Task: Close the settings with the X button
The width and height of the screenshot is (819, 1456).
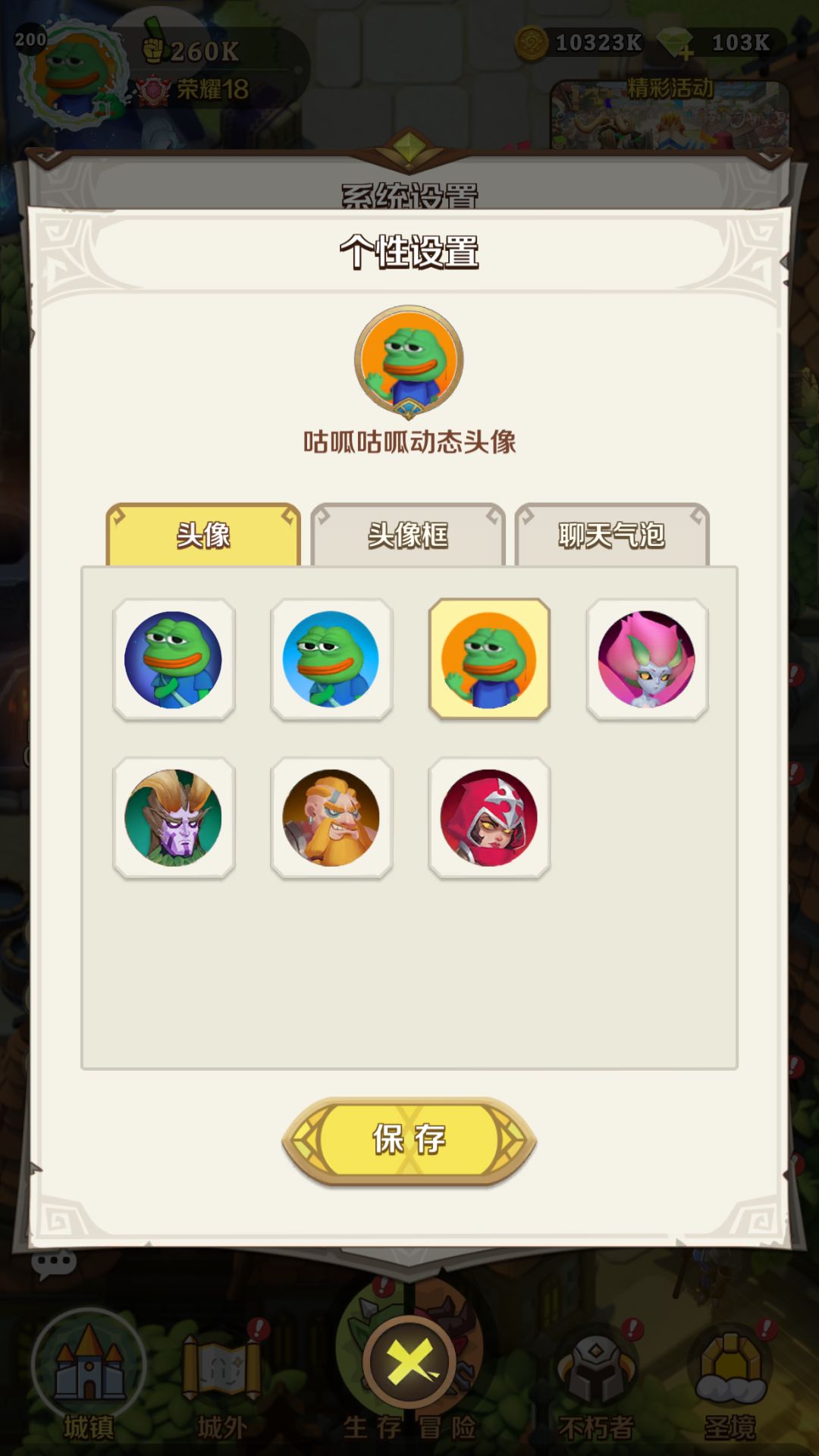Action: click(x=409, y=1361)
